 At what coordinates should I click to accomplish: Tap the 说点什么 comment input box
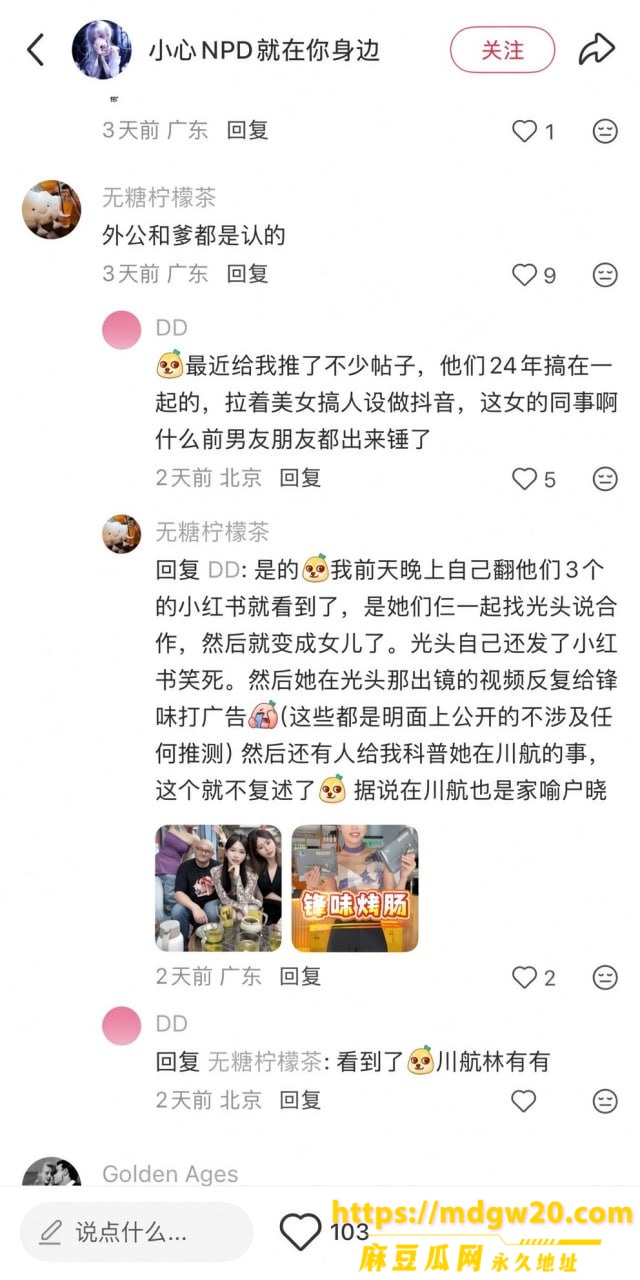[x=136, y=1232]
